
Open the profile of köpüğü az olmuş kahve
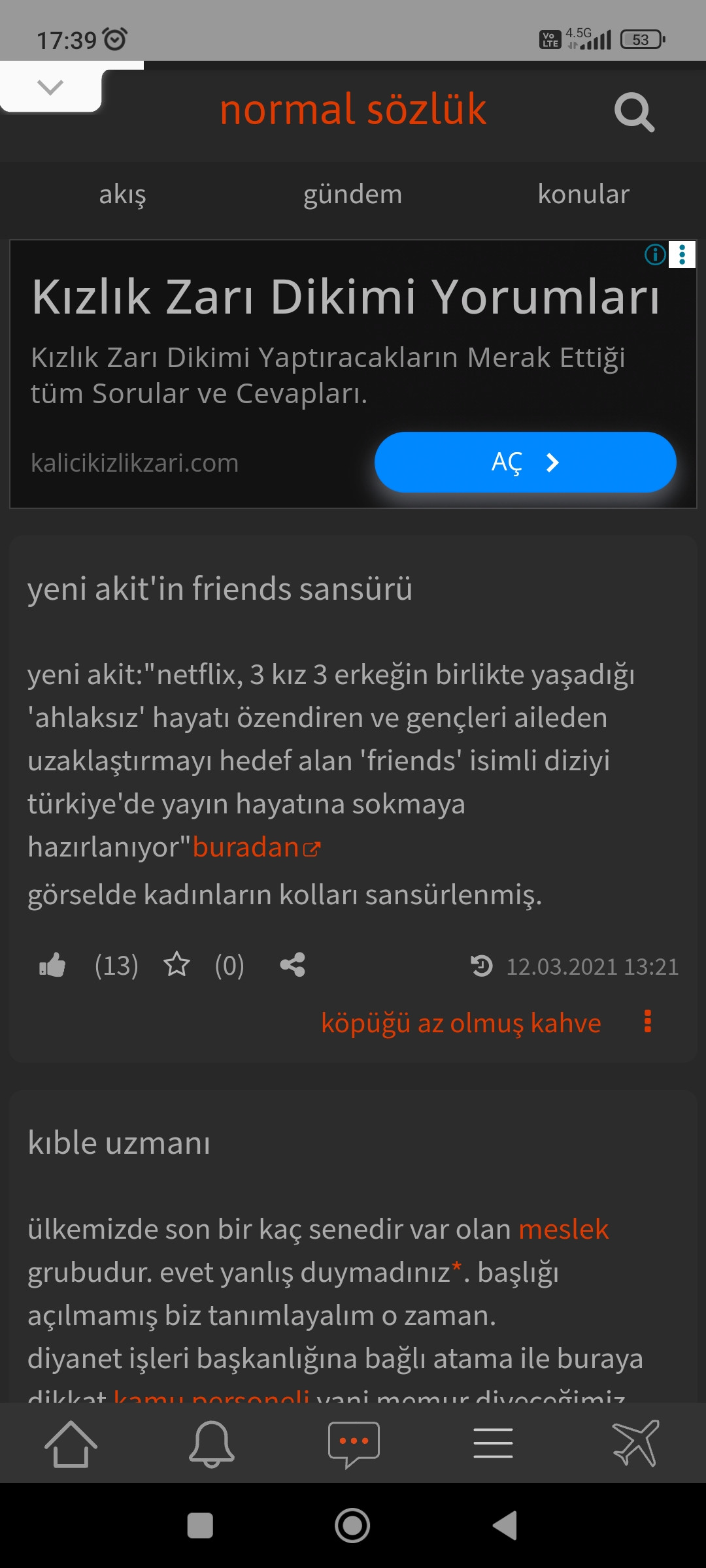coord(461,1022)
